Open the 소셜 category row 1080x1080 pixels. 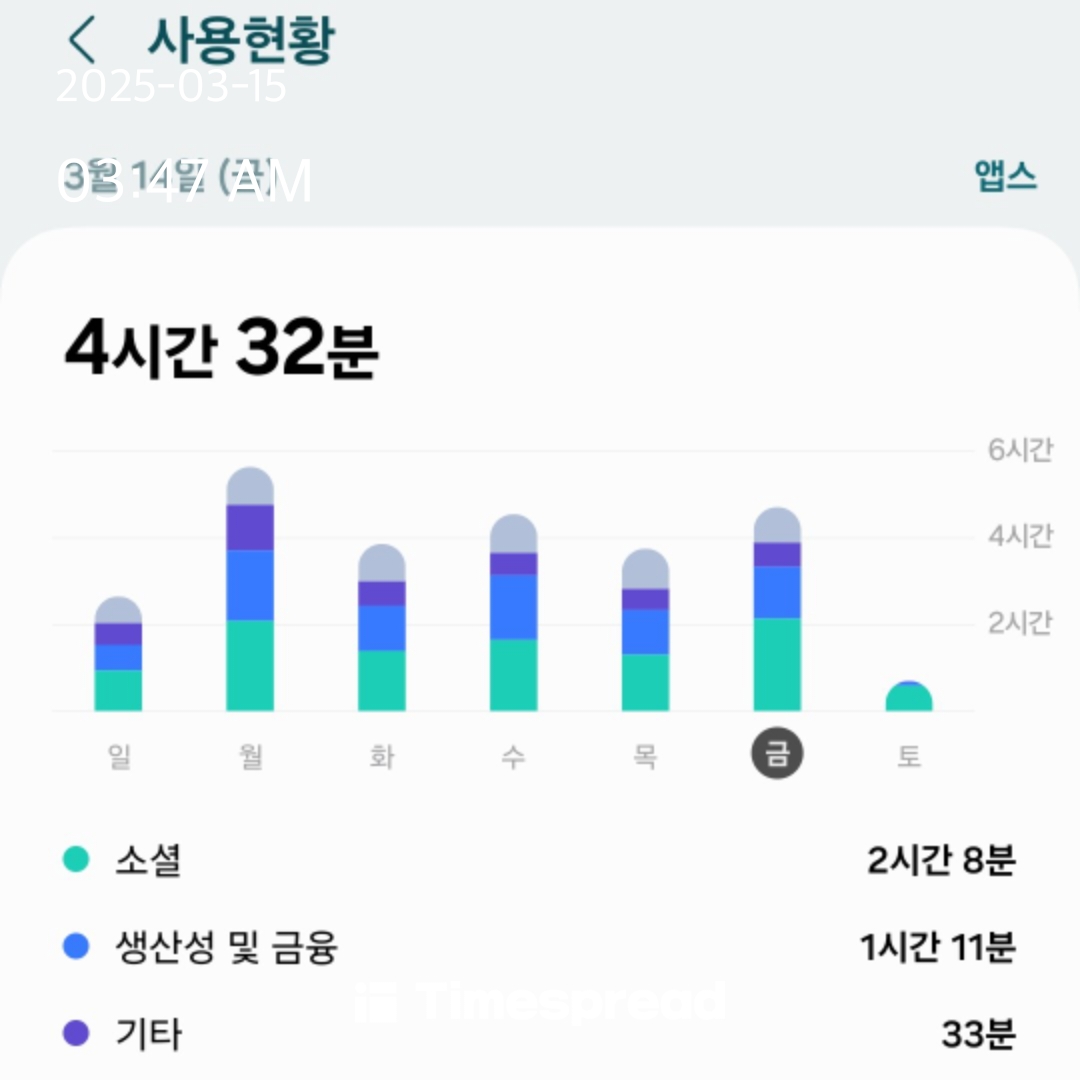pyautogui.click(x=539, y=860)
